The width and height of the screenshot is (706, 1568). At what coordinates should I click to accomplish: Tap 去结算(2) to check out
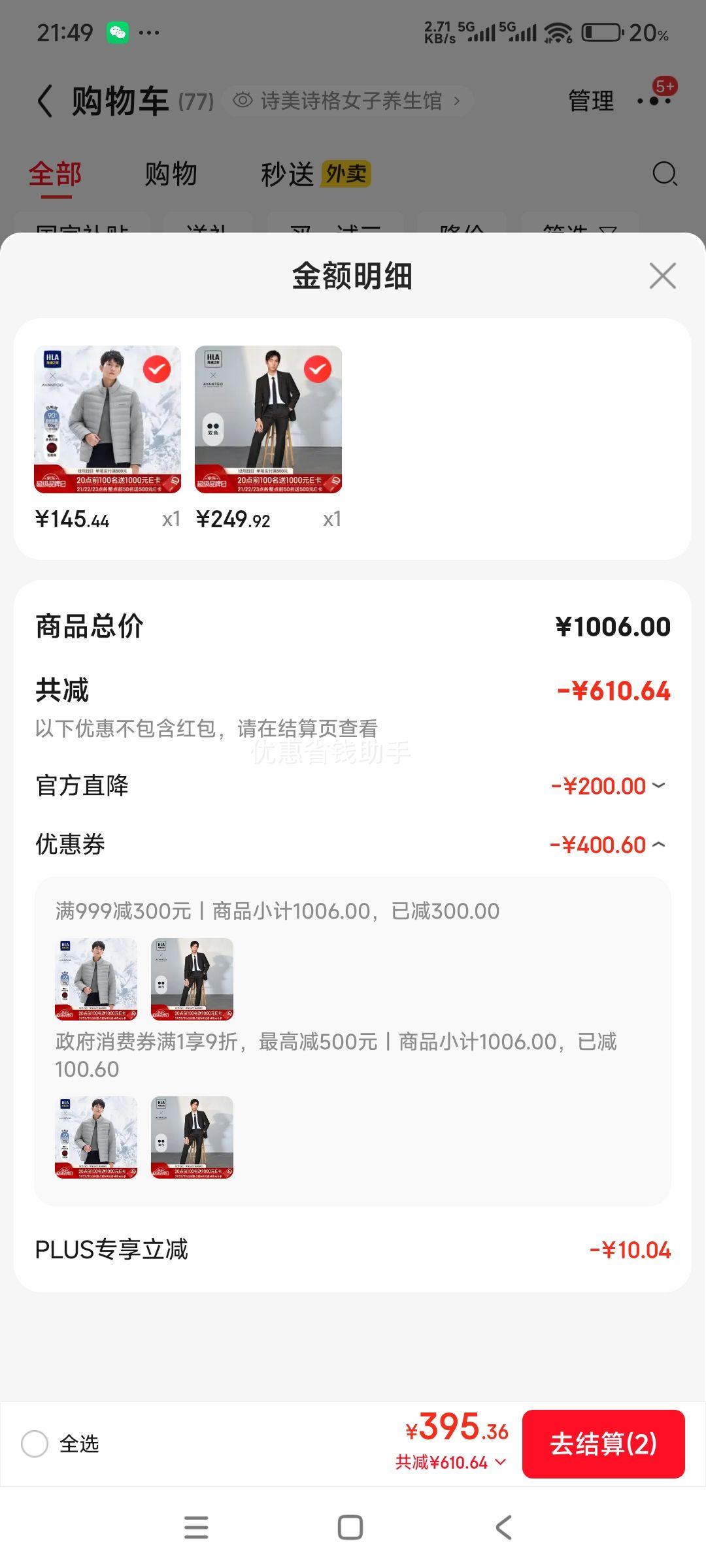point(603,1444)
